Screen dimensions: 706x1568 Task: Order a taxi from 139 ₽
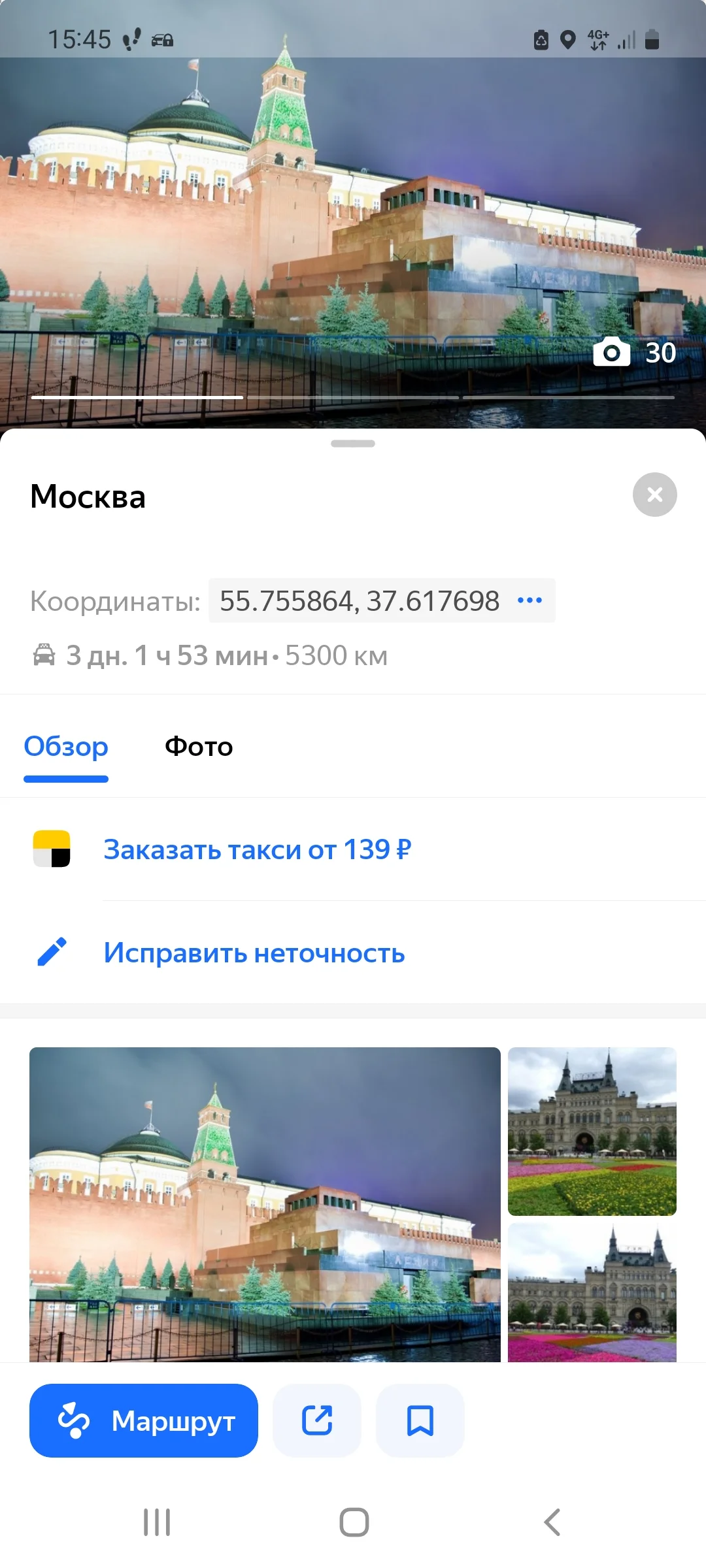coord(258,848)
